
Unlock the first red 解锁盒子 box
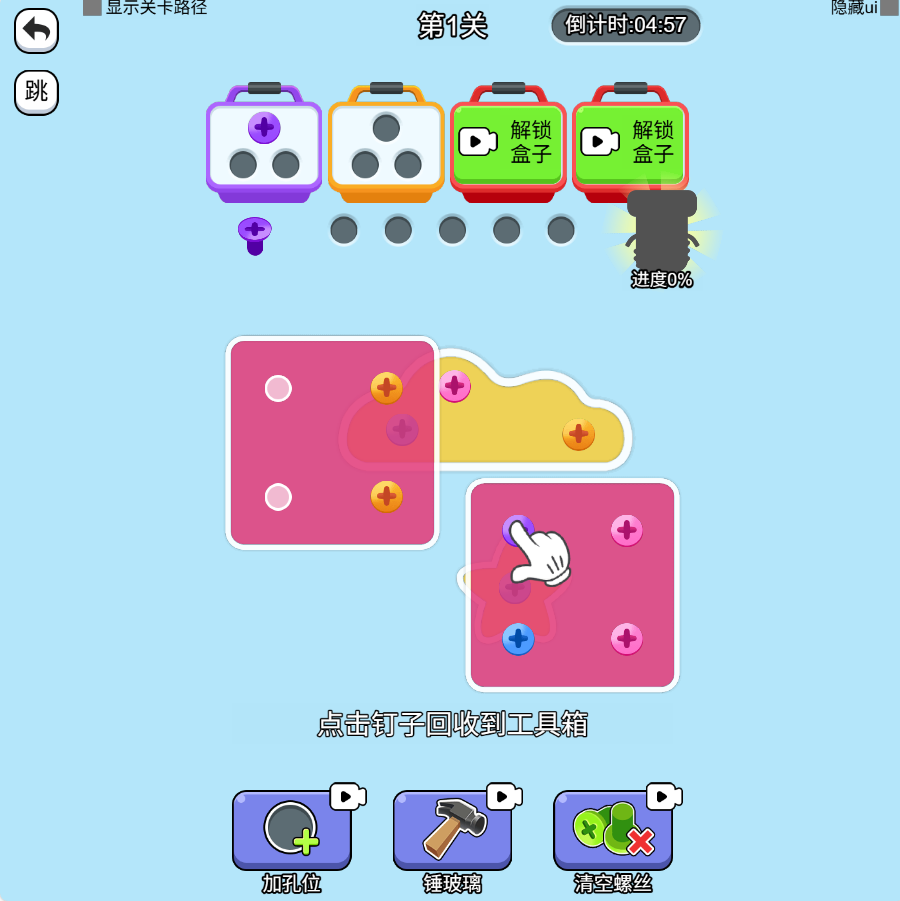coord(508,143)
